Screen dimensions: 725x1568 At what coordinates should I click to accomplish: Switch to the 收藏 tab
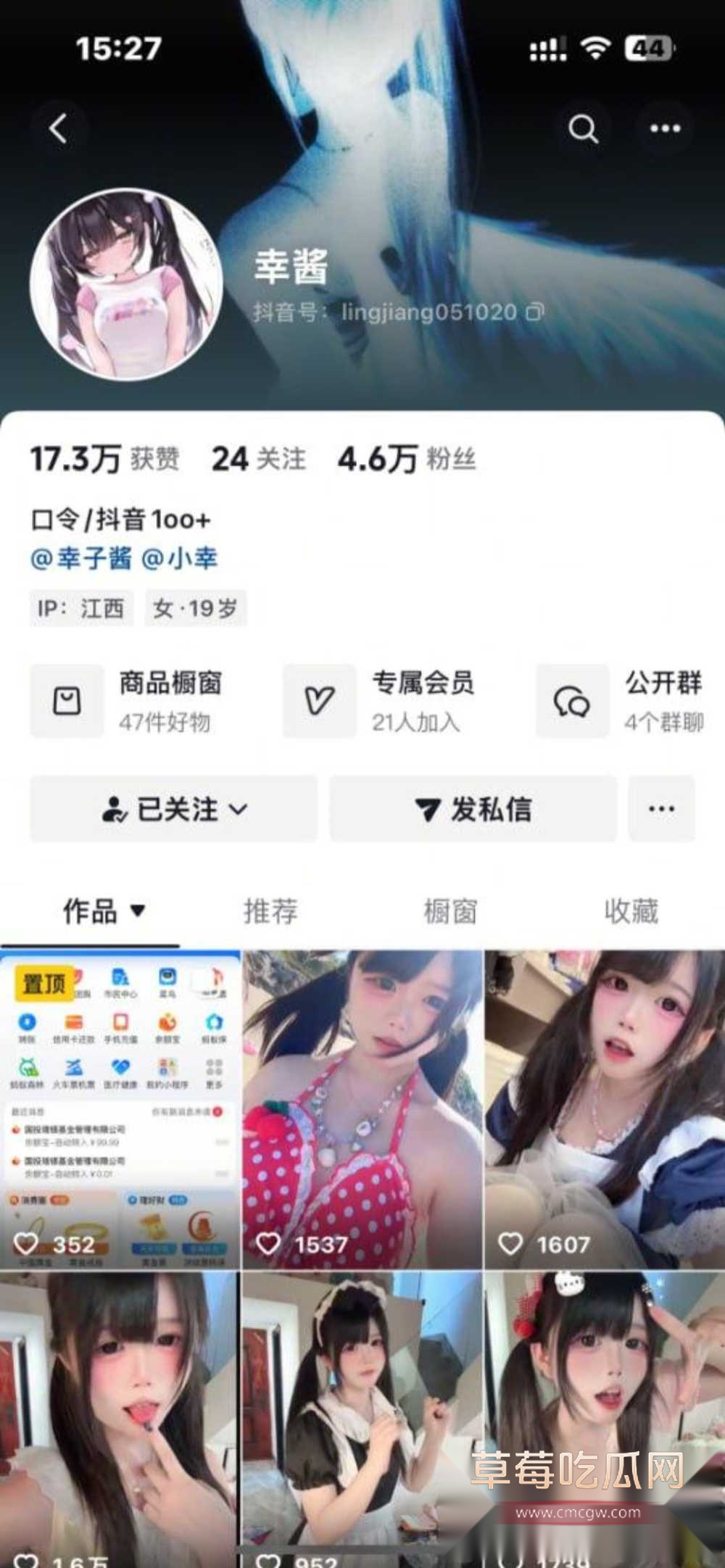(631, 911)
